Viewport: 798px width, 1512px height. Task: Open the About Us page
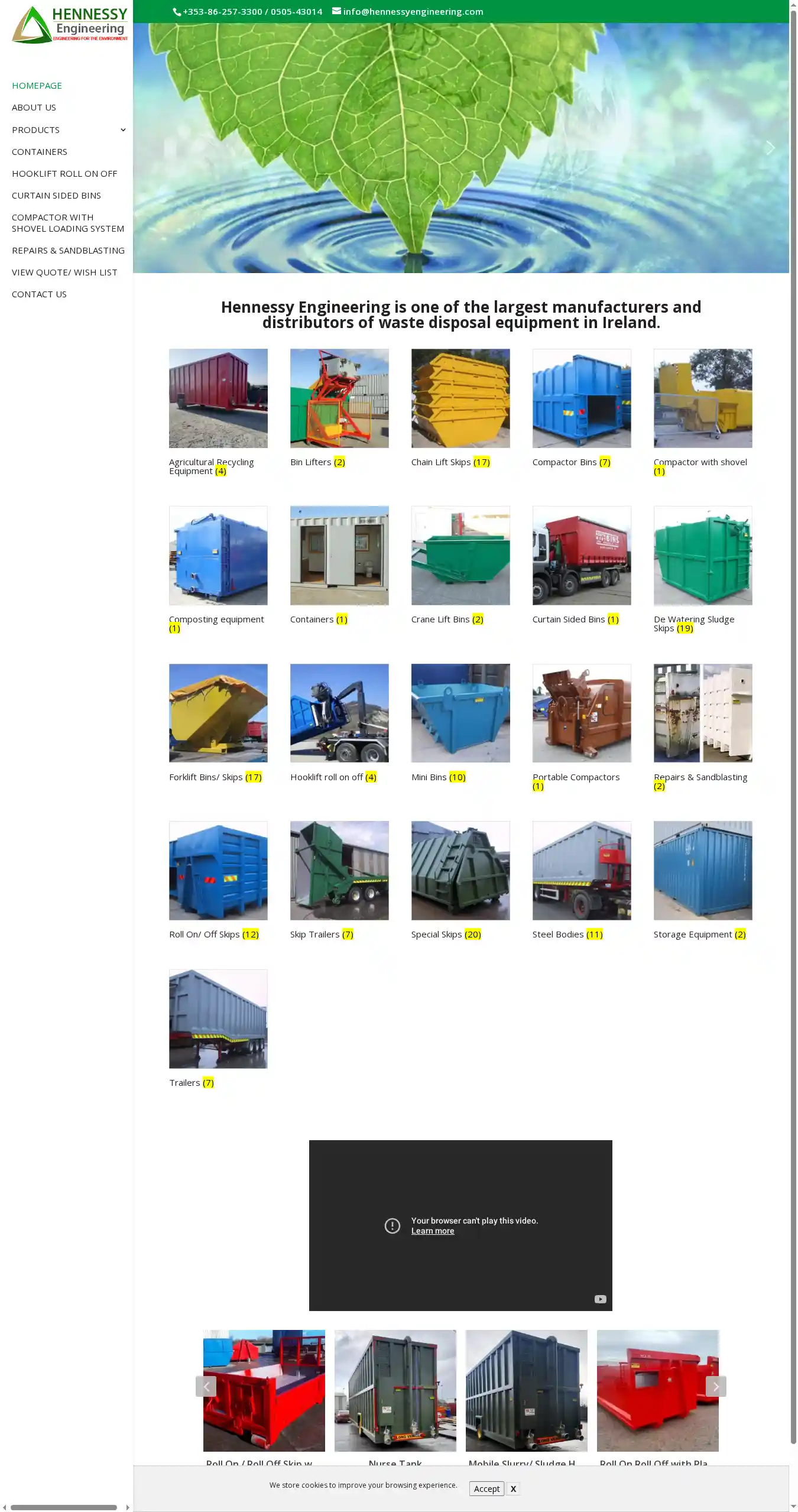pyautogui.click(x=34, y=108)
